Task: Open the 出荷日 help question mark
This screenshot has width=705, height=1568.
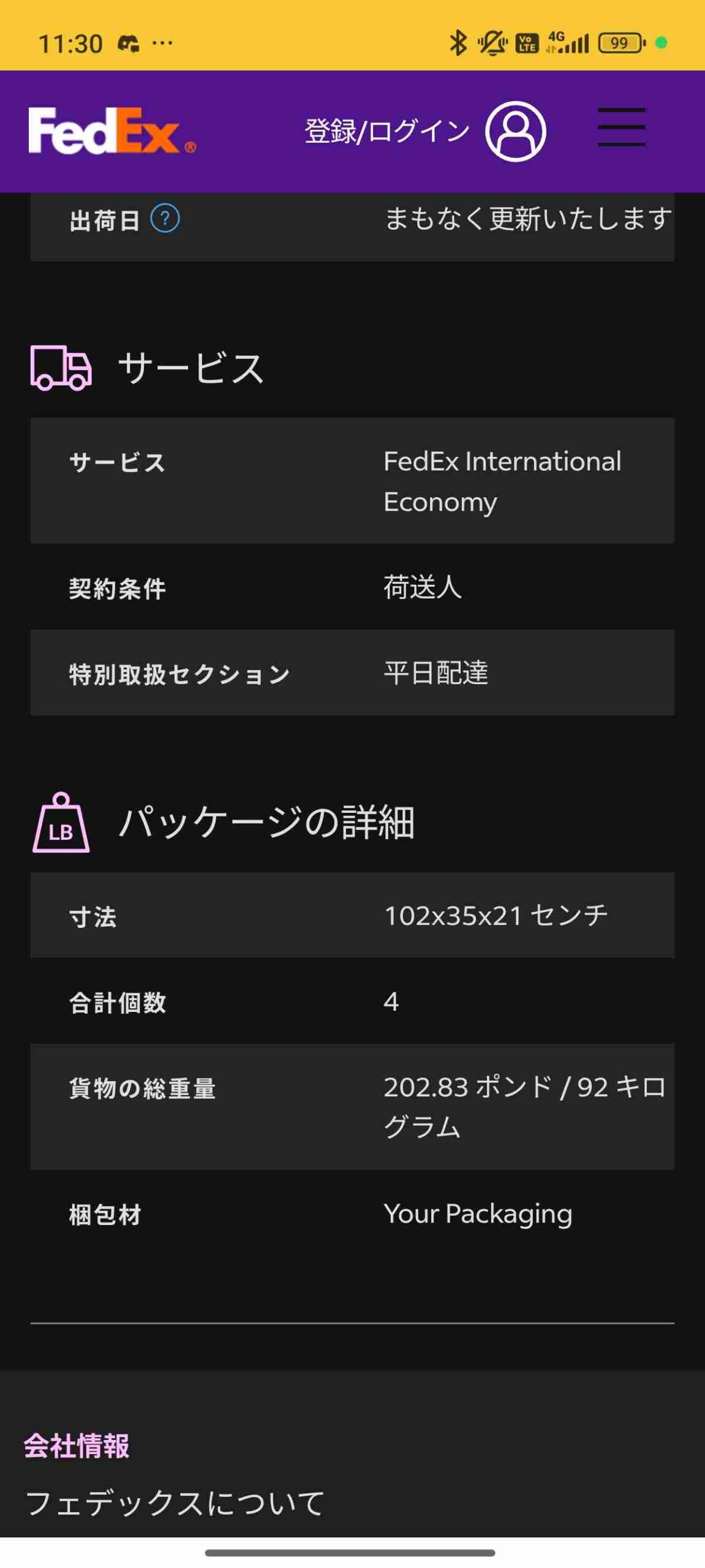Action: pos(165,219)
